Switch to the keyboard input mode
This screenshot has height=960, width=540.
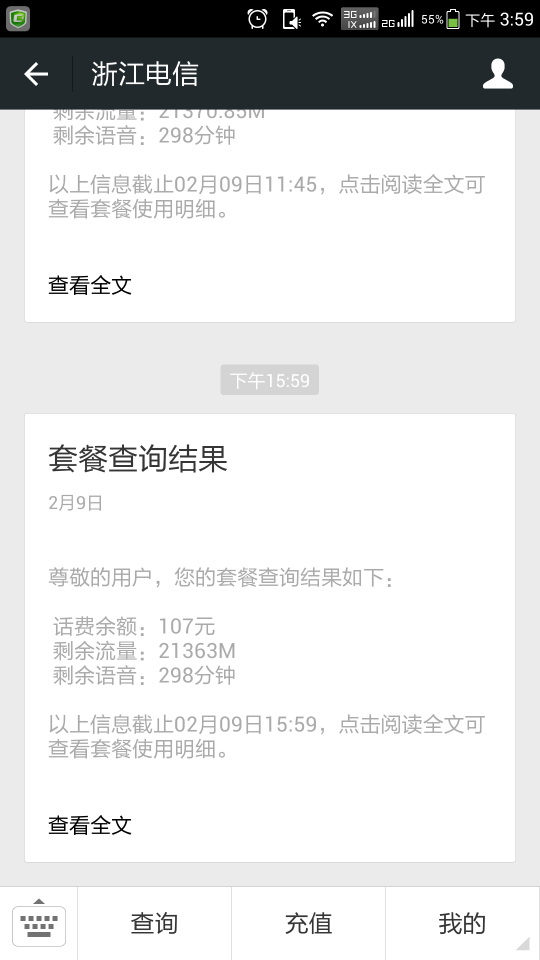tap(39, 923)
